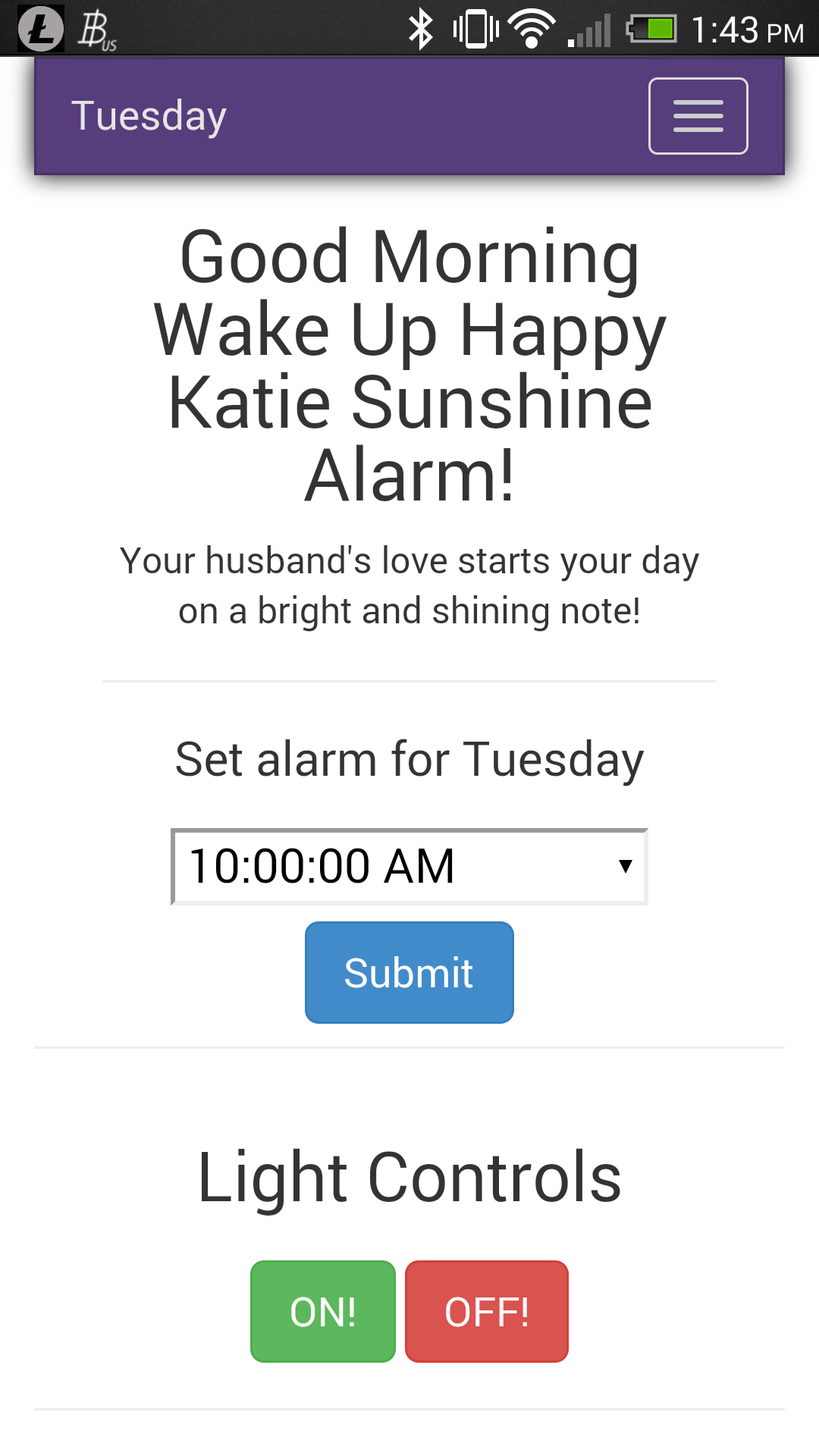
Task: Tap the Wi-Fi signal icon
Action: [x=531, y=29]
